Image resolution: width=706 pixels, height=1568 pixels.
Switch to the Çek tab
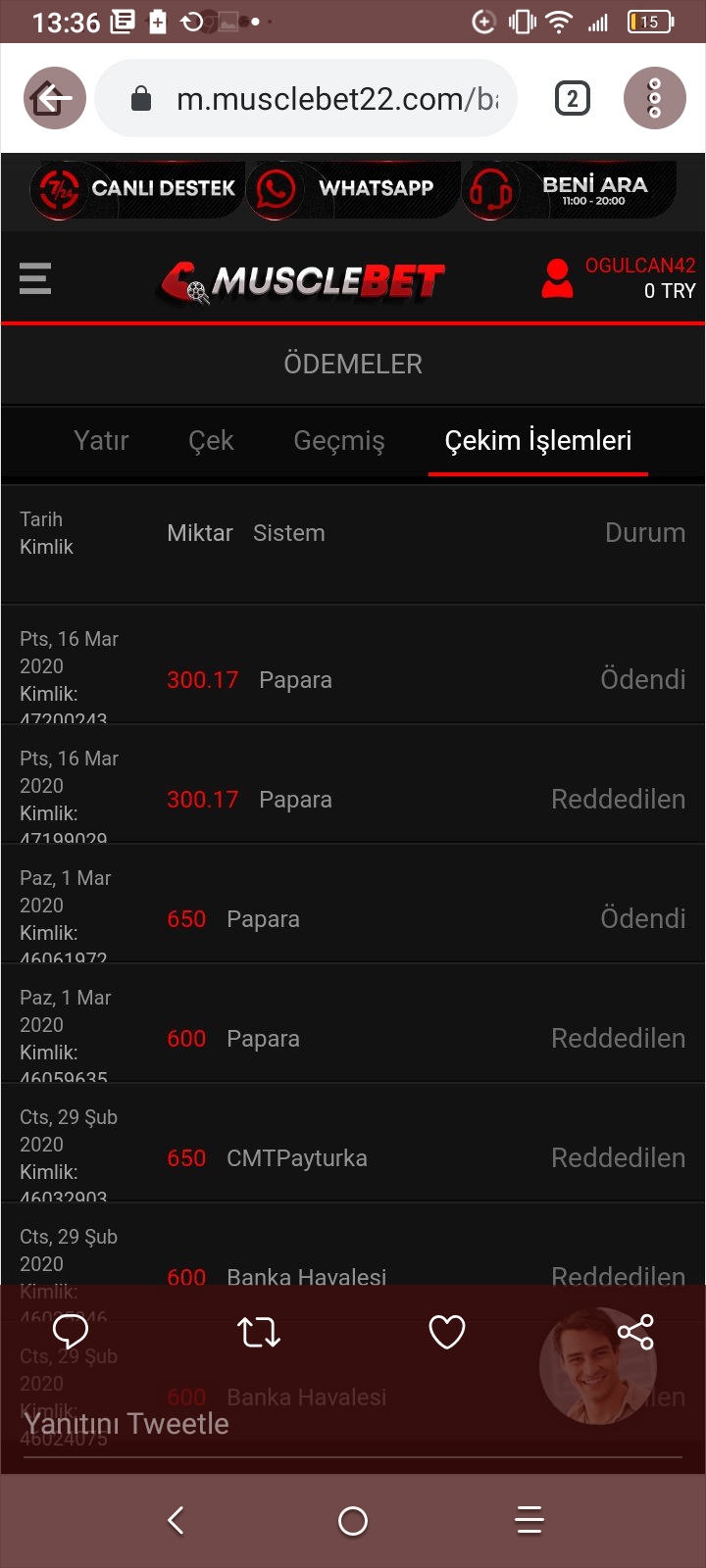211,441
